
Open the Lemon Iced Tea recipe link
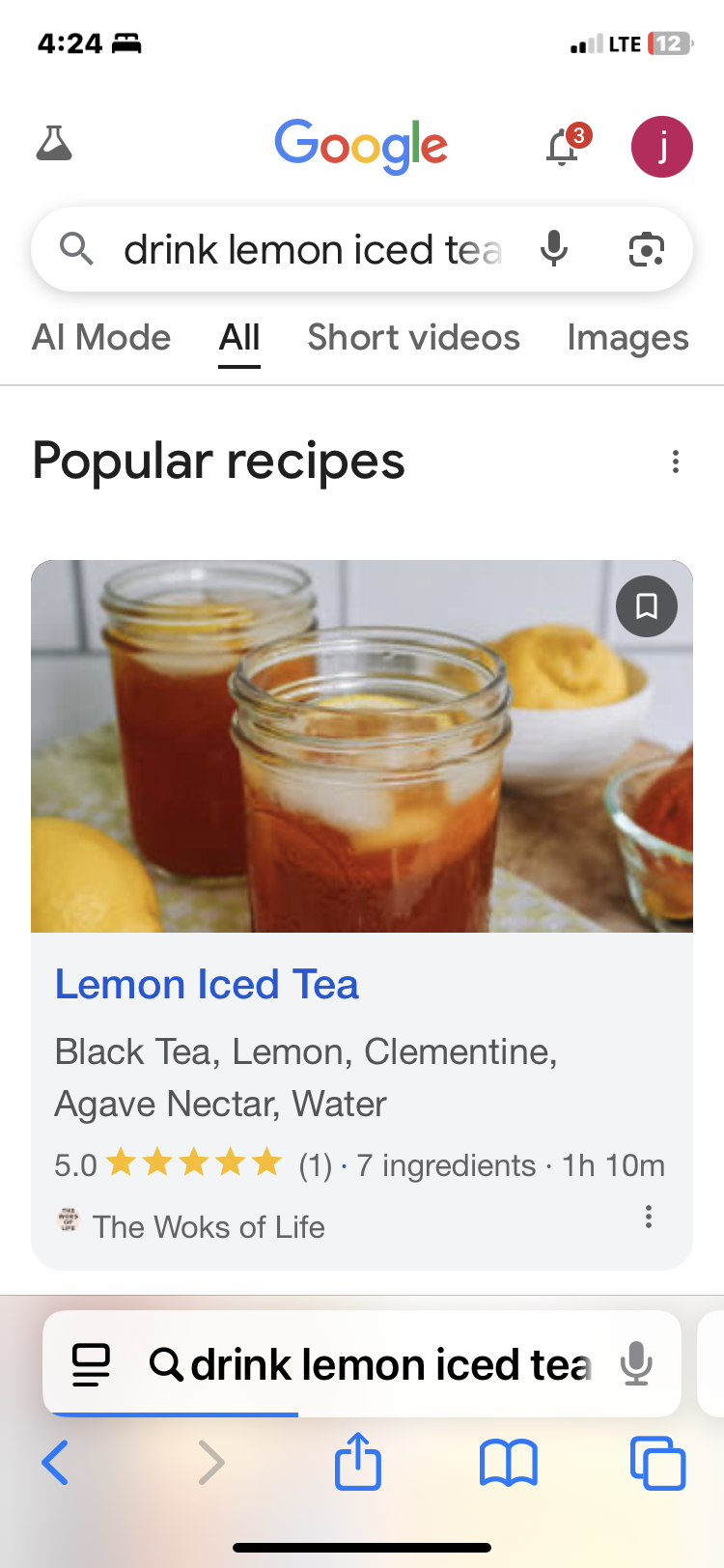click(207, 985)
